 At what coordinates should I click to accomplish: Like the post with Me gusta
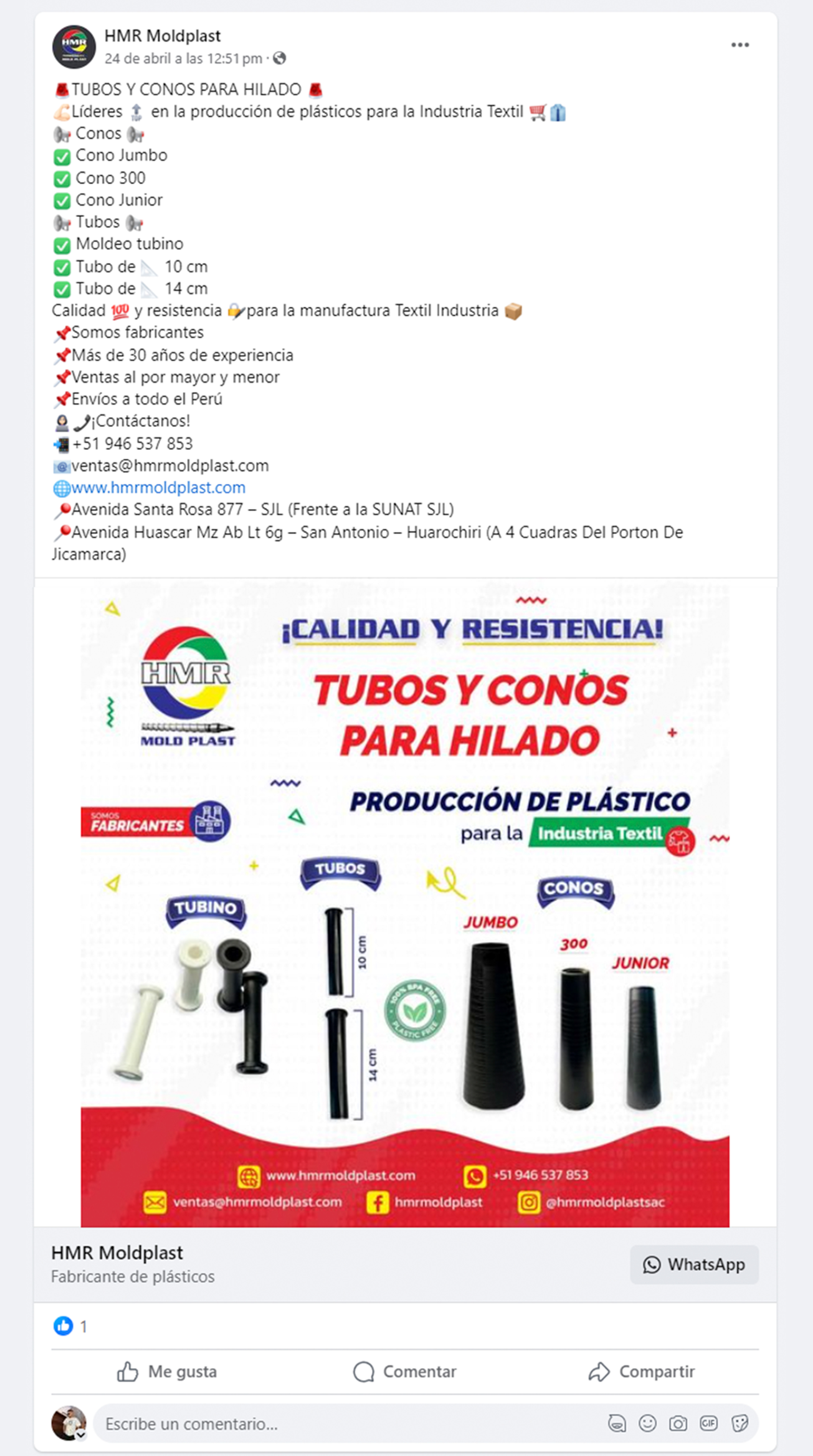[167, 1372]
